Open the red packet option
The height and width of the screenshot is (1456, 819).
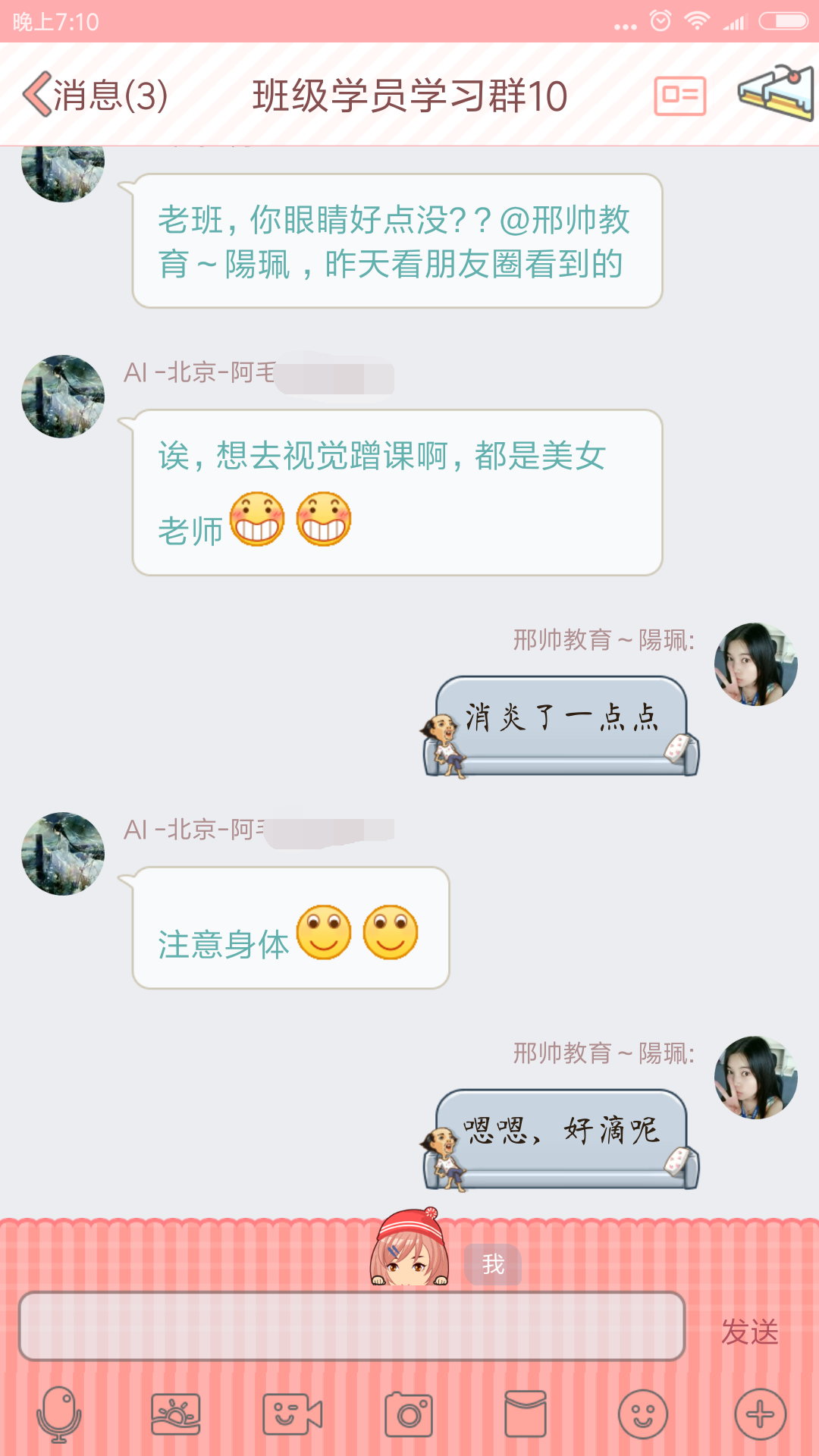(525, 1414)
